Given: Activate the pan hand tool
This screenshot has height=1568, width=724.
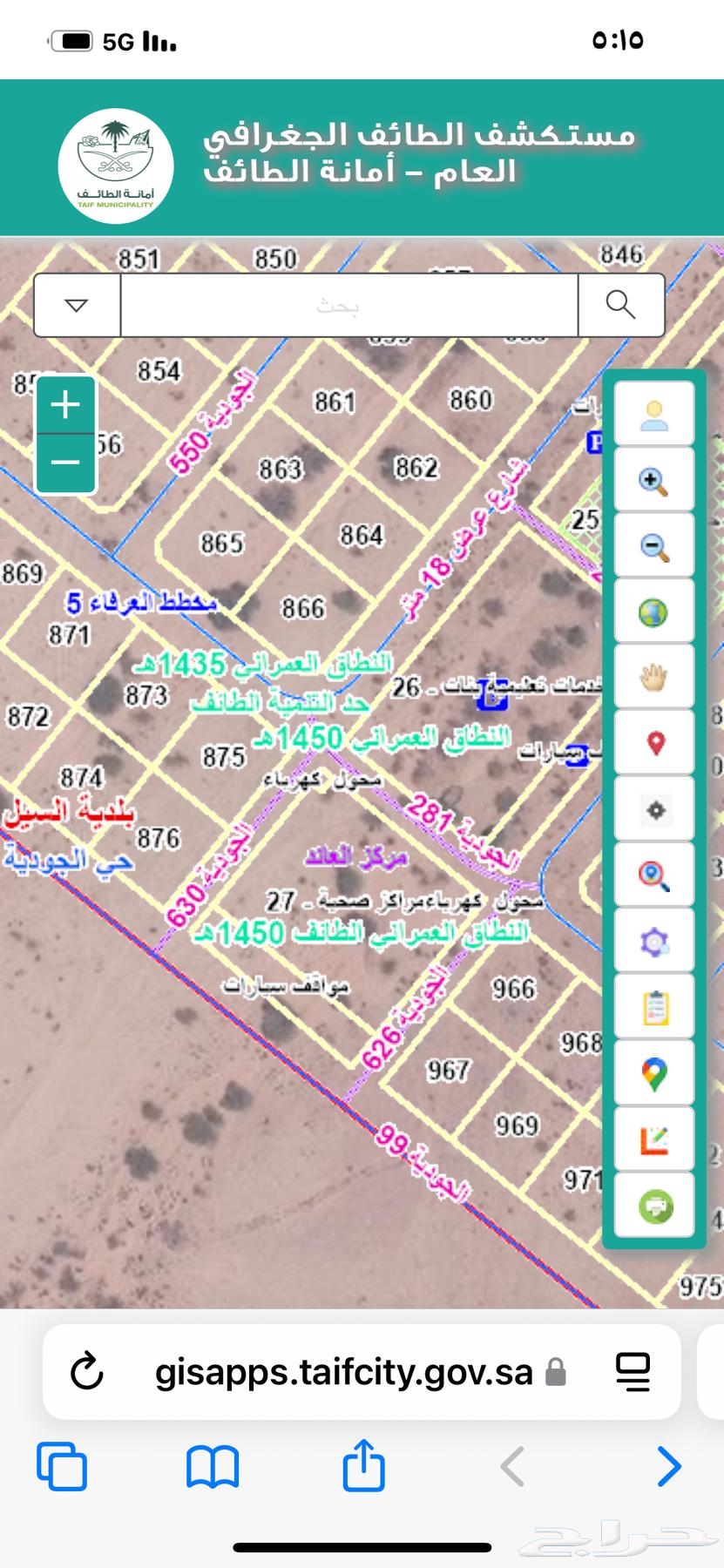Looking at the screenshot, I should point(653,678).
